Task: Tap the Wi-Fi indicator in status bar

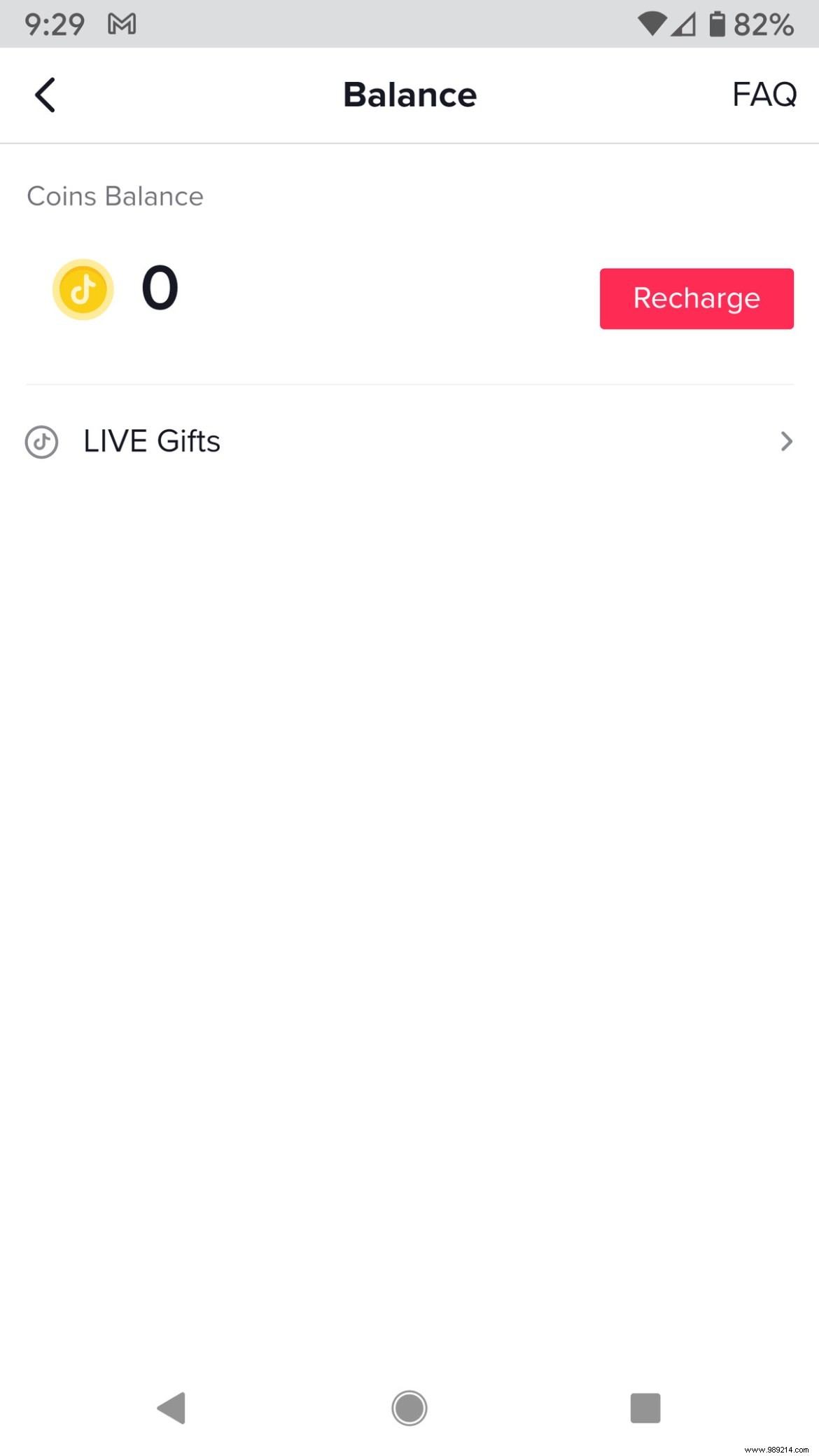Action: pos(652,23)
